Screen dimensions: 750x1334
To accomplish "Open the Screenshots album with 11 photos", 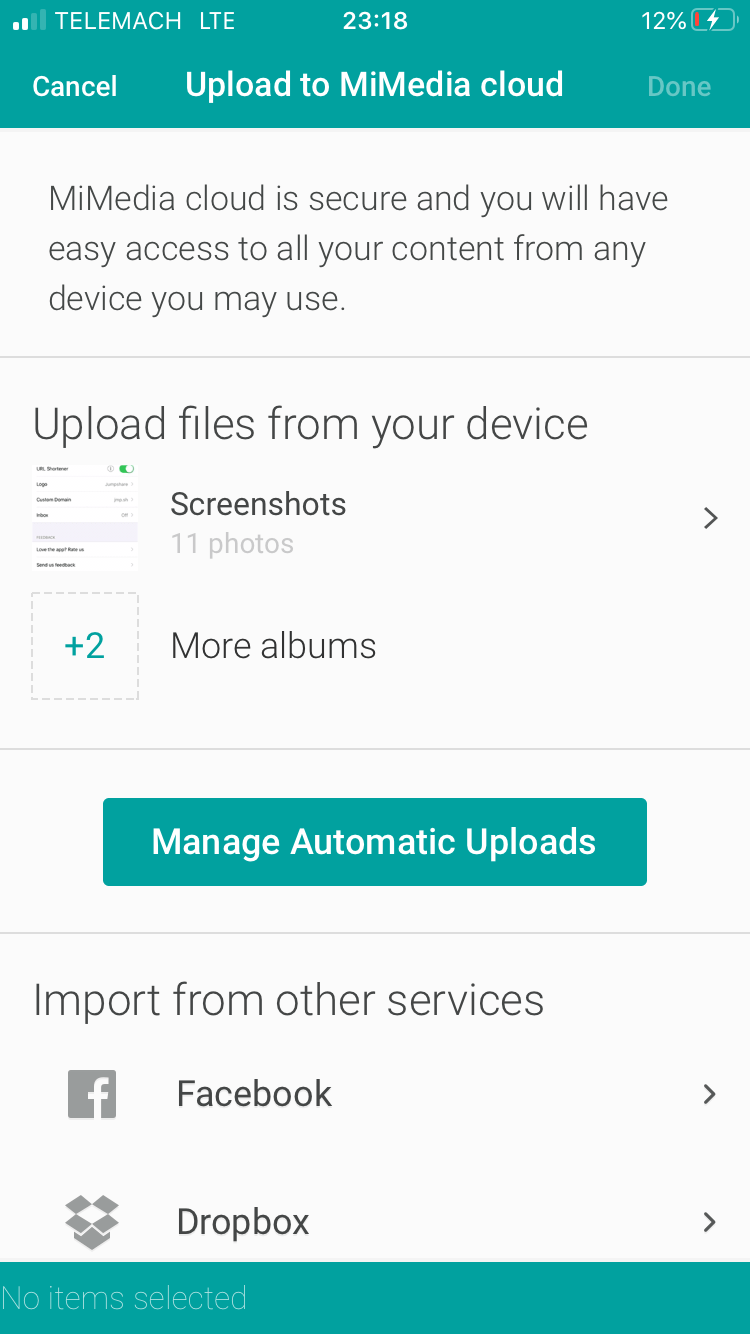I will click(x=375, y=518).
